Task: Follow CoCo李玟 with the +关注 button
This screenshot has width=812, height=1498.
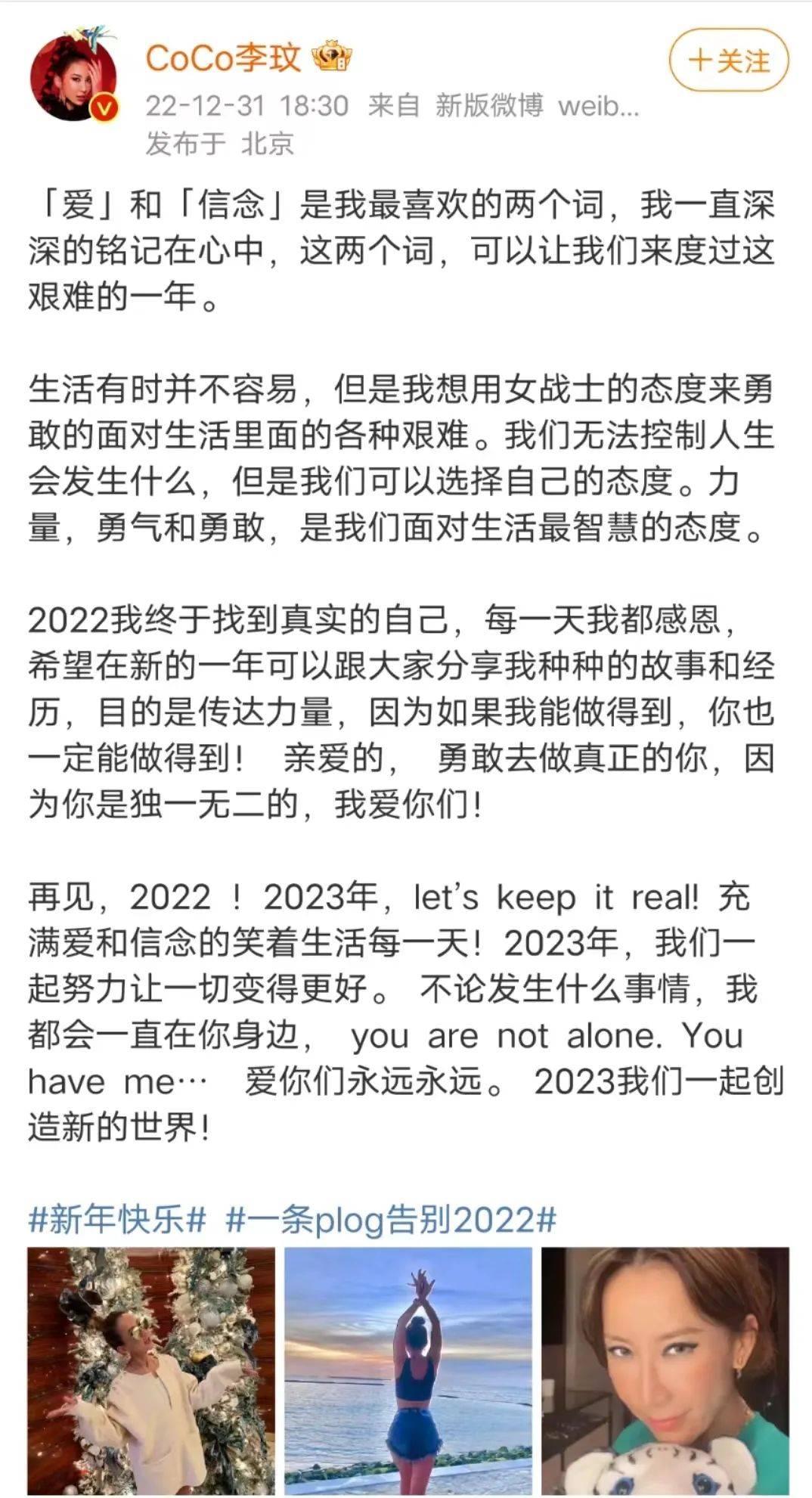Action: point(729,61)
